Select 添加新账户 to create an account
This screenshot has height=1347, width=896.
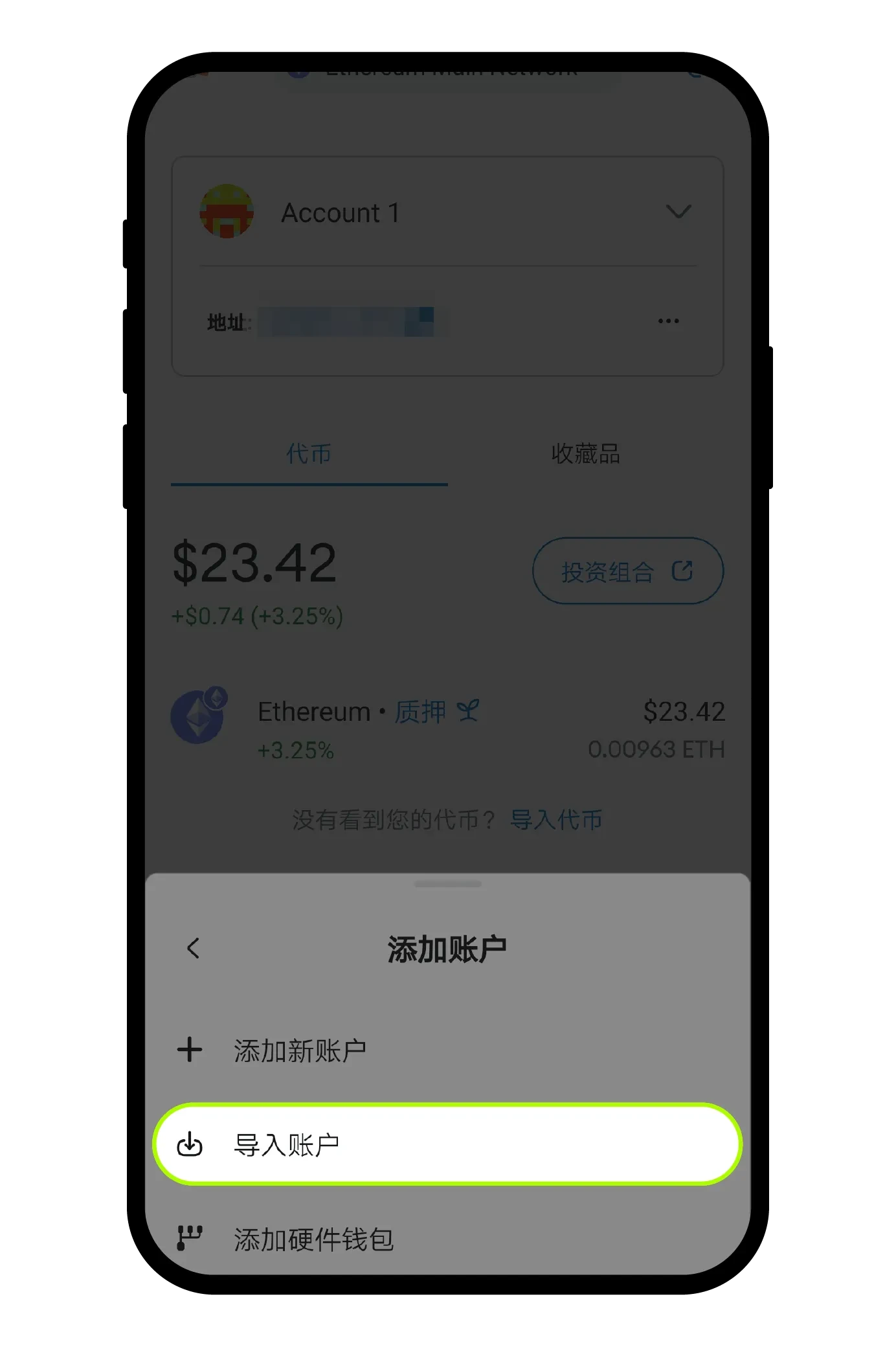point(300,1050)
